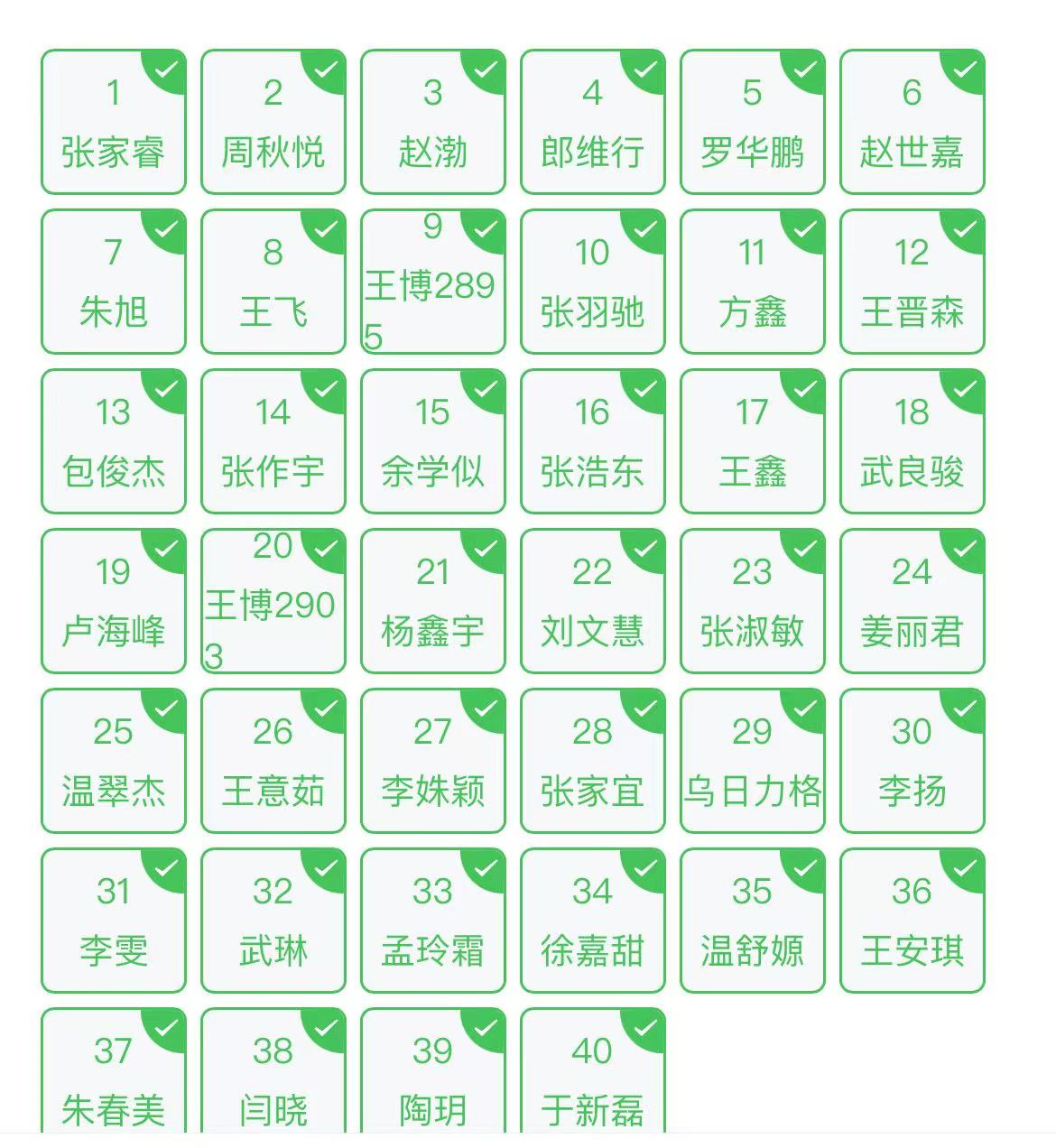The image size is (1056, 1148).
Task: Tap tile 7 朱旭
Action: click(x=113, y=282)
